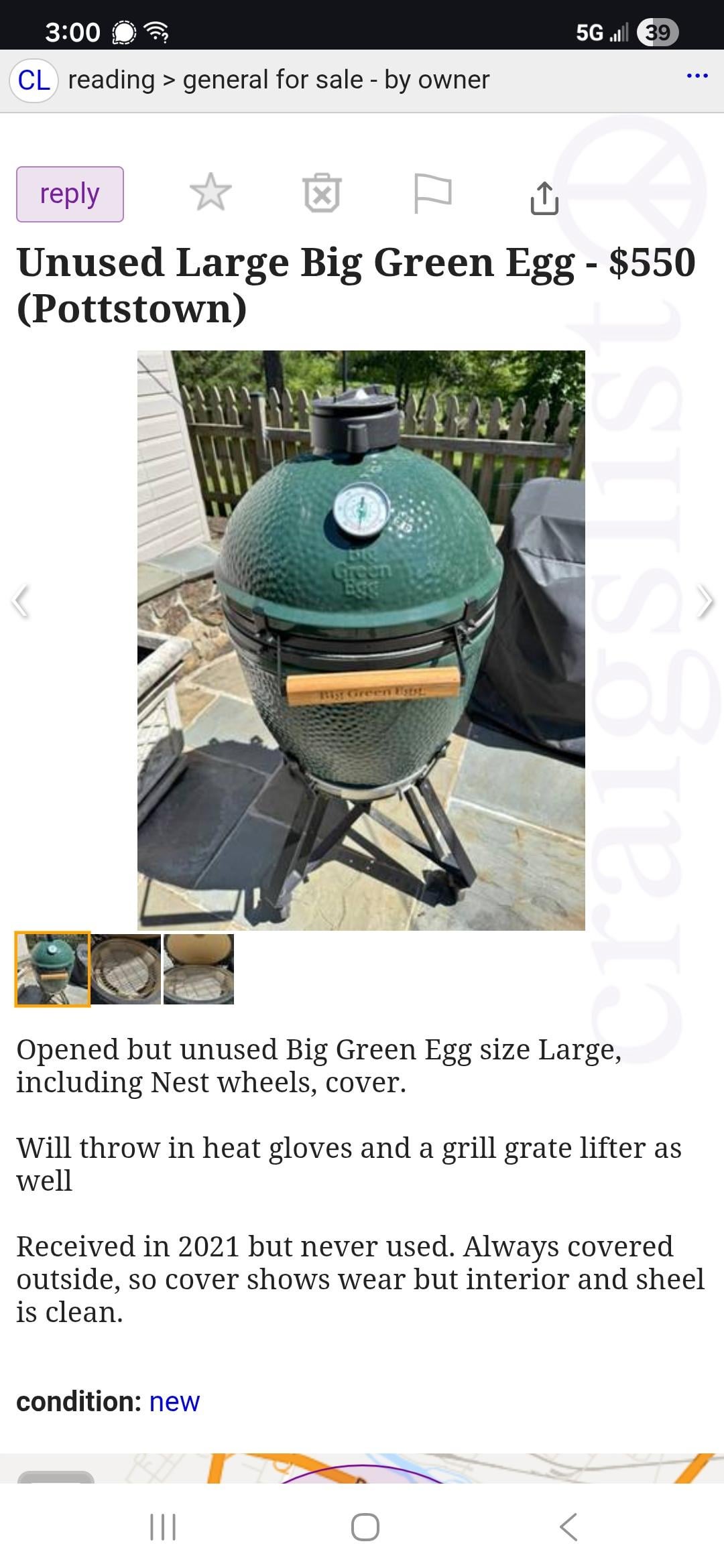This screenshot has height=1568, width=724.
Task: Select the first thumbnail of green egg
Action: (52, 969)
